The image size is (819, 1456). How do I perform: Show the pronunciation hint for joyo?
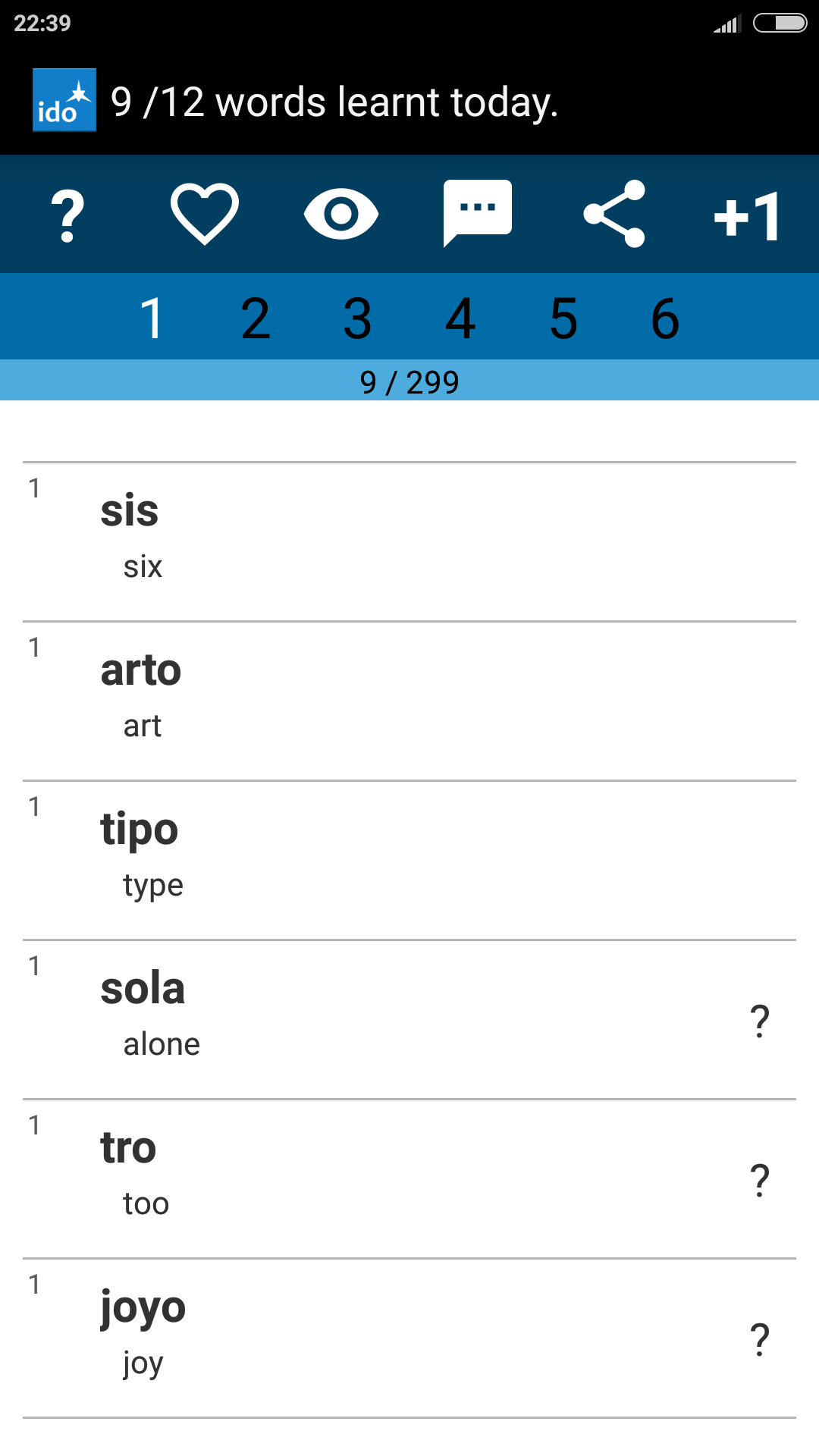pyautogui.click(x=760, y=1338)
